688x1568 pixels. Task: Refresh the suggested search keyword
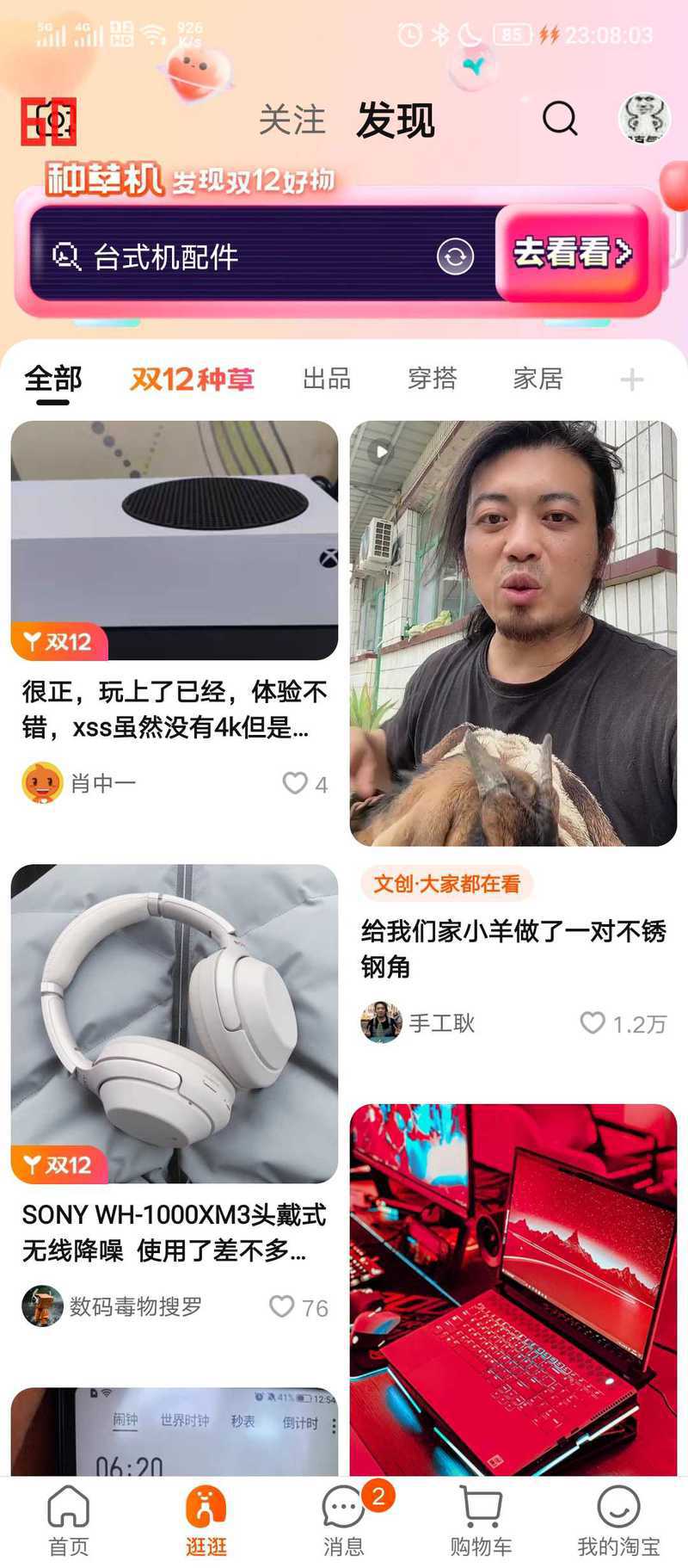click(455, 256)
